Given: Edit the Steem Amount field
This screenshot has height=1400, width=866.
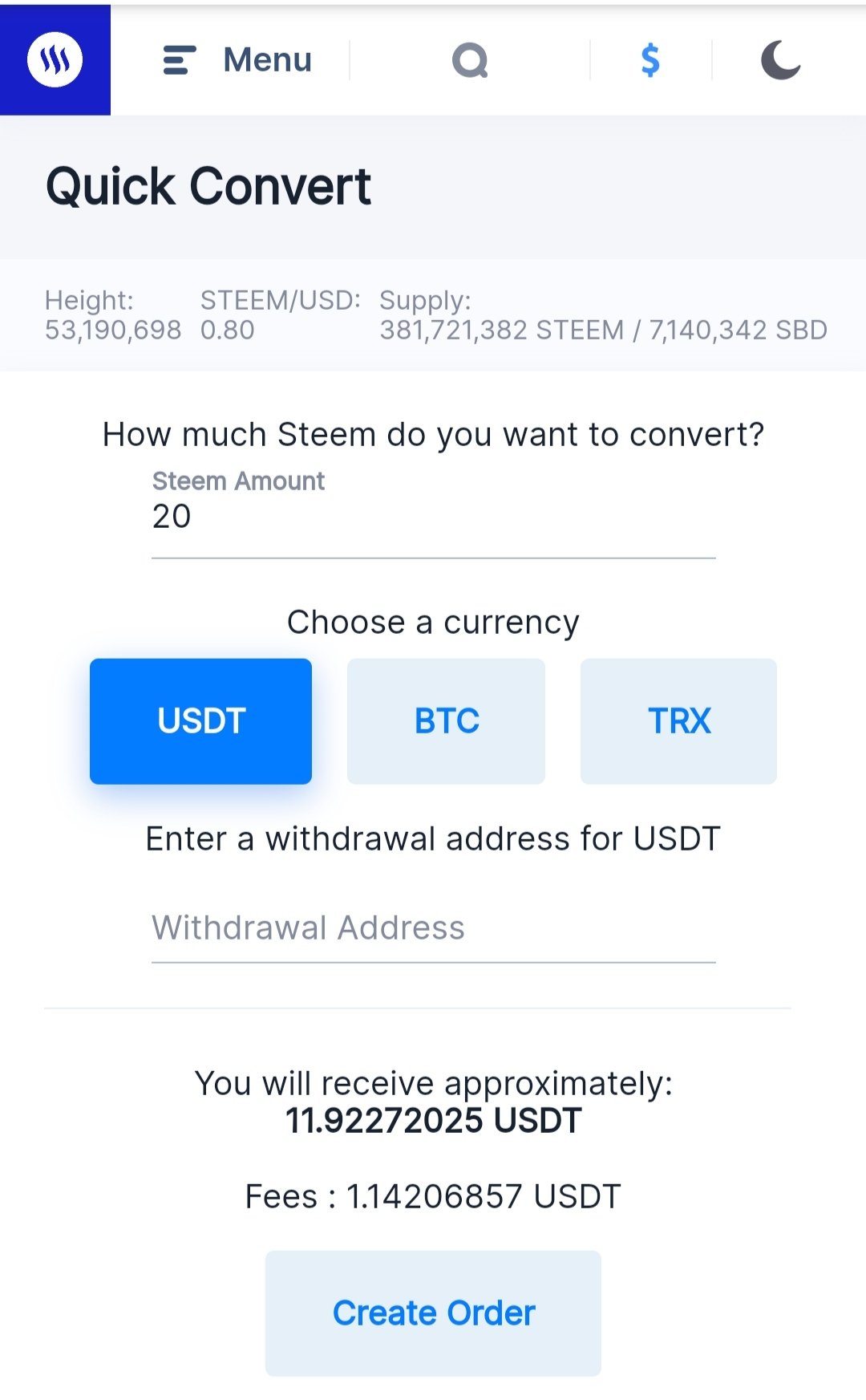Looking at the screenshot, I should click(x=433, y=517).
